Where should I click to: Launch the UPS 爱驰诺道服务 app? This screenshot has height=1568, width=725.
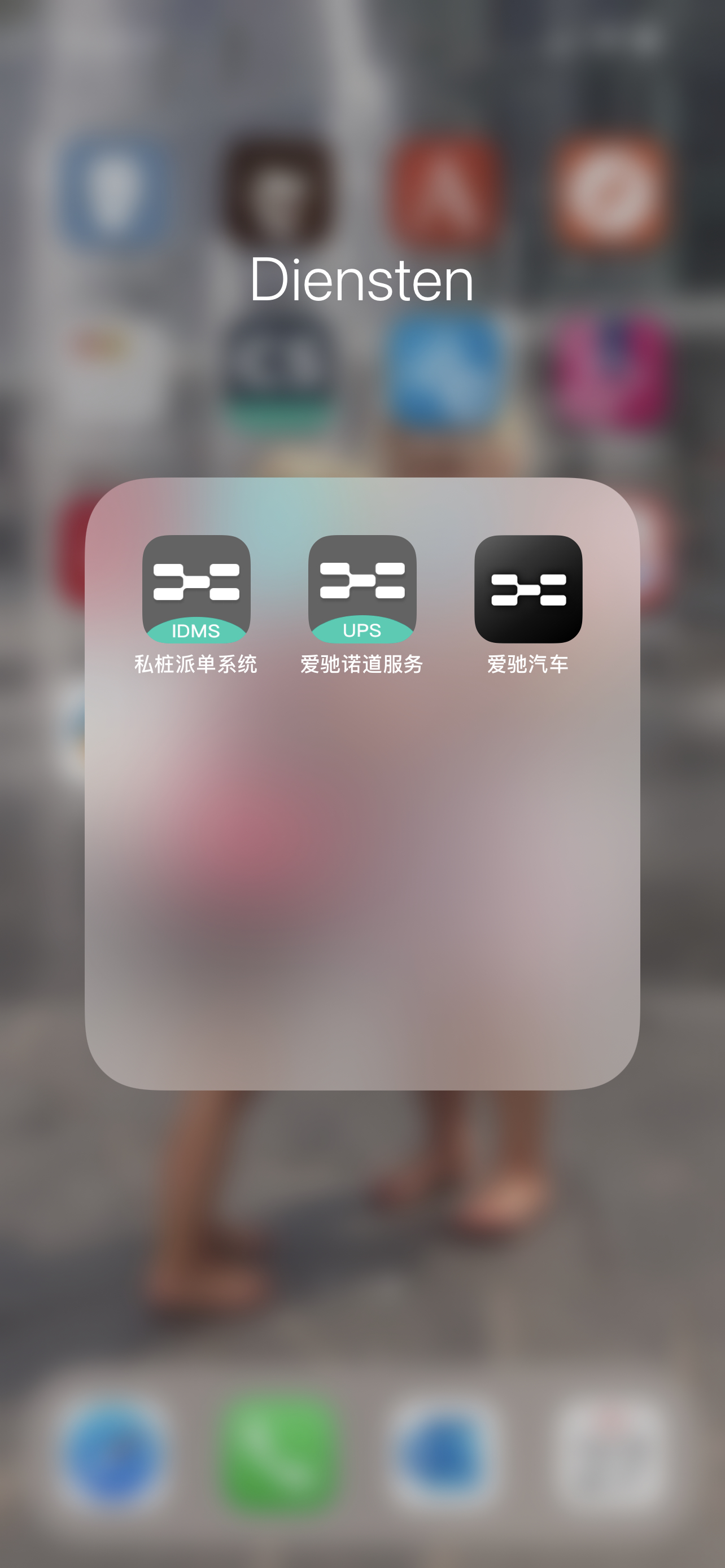click(362, 589)
